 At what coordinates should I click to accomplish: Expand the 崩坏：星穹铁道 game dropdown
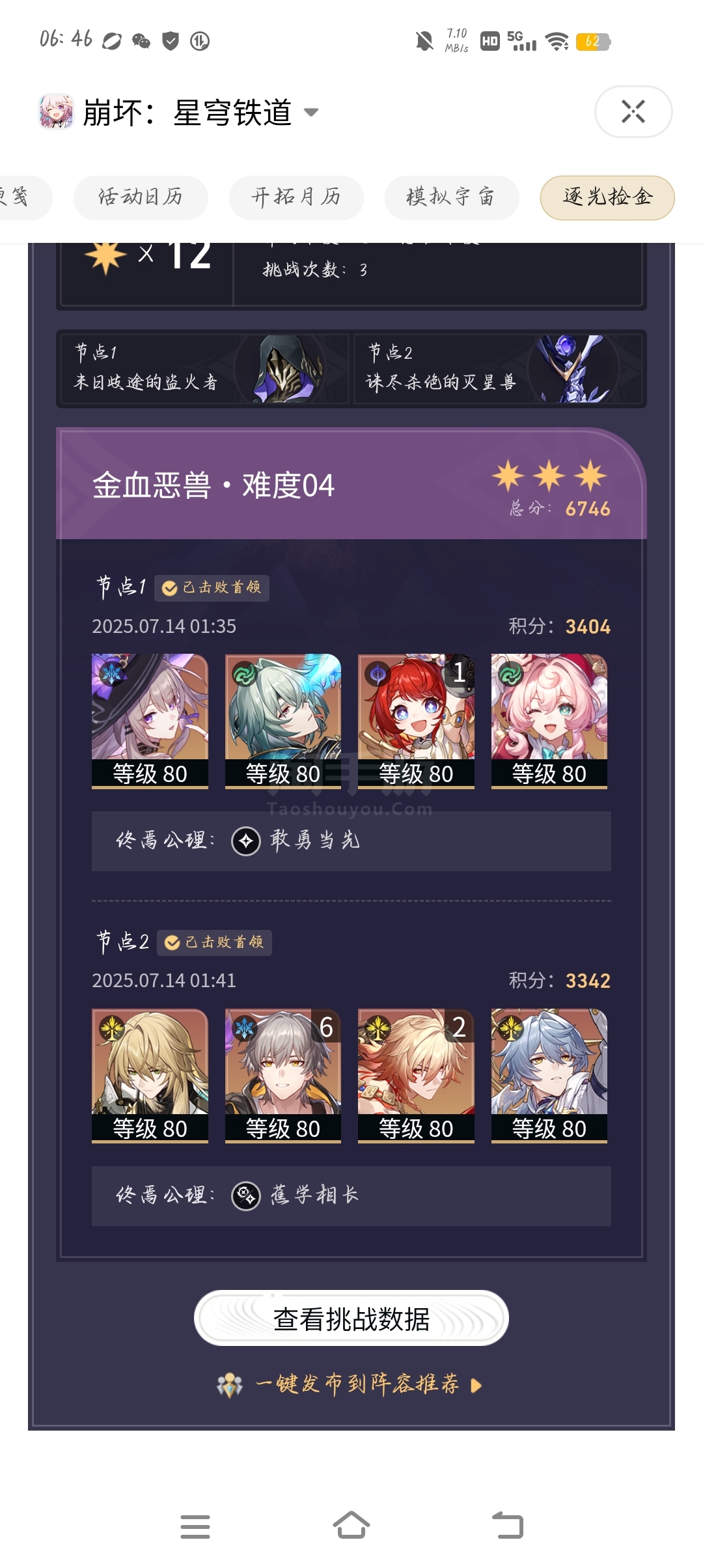tap(311, 113)
